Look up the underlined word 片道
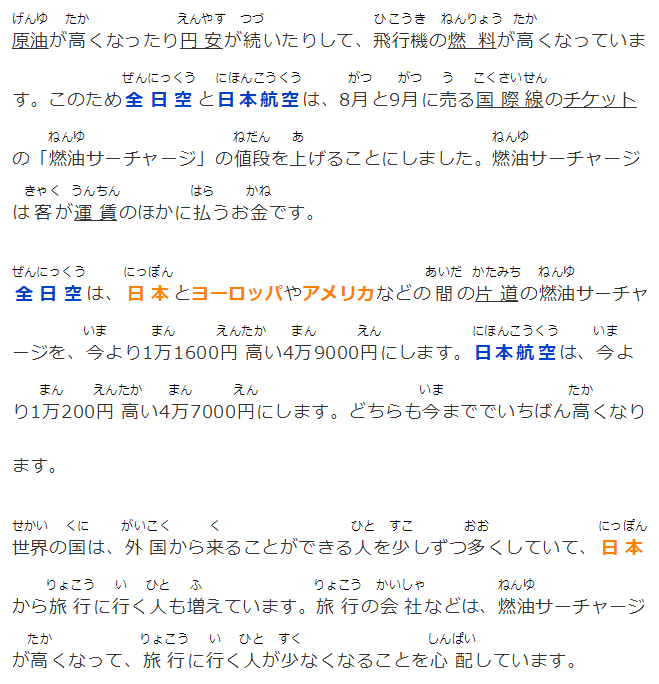 click(x=495, y=293)
